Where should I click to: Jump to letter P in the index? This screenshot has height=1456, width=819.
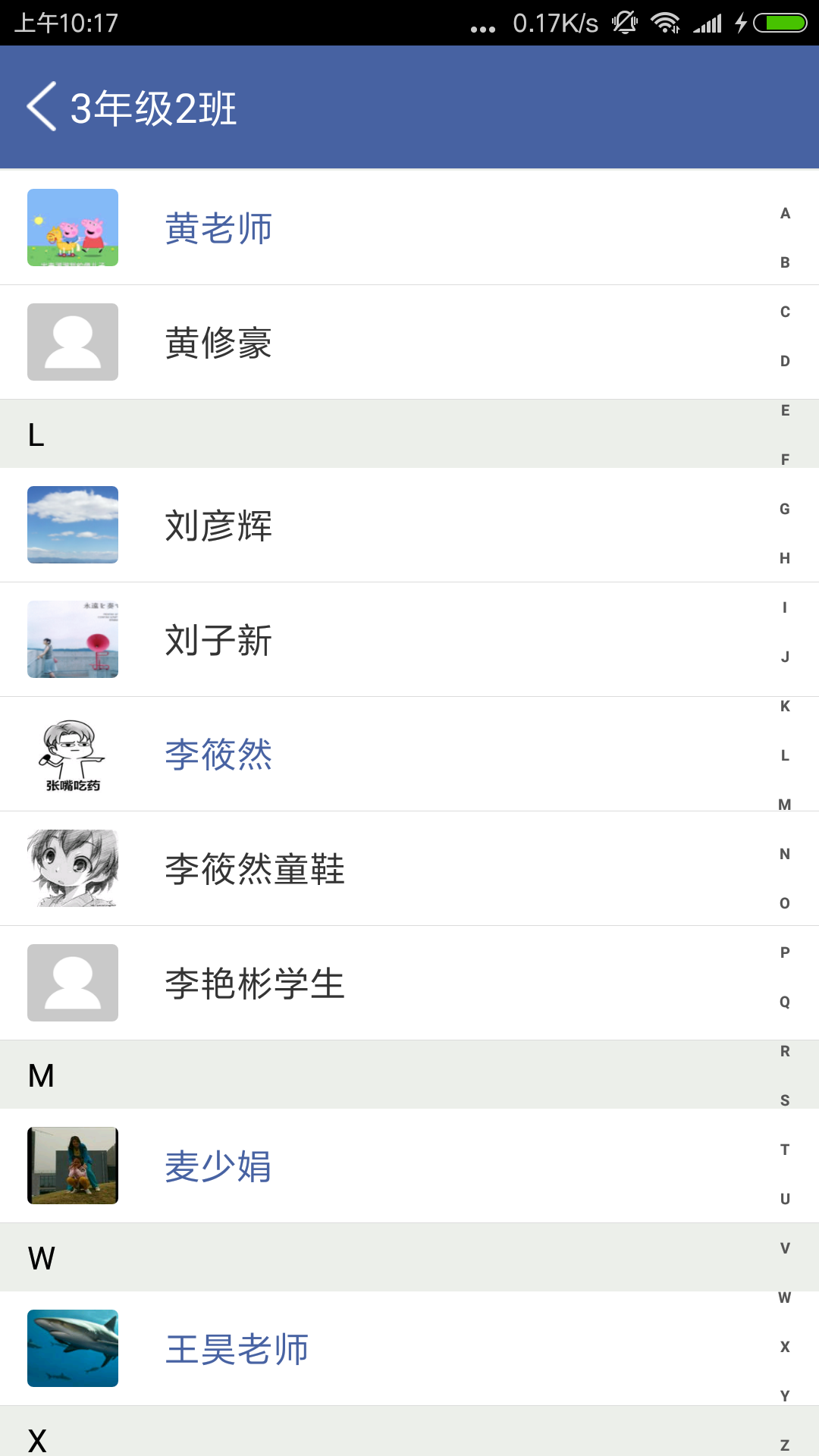785,953
